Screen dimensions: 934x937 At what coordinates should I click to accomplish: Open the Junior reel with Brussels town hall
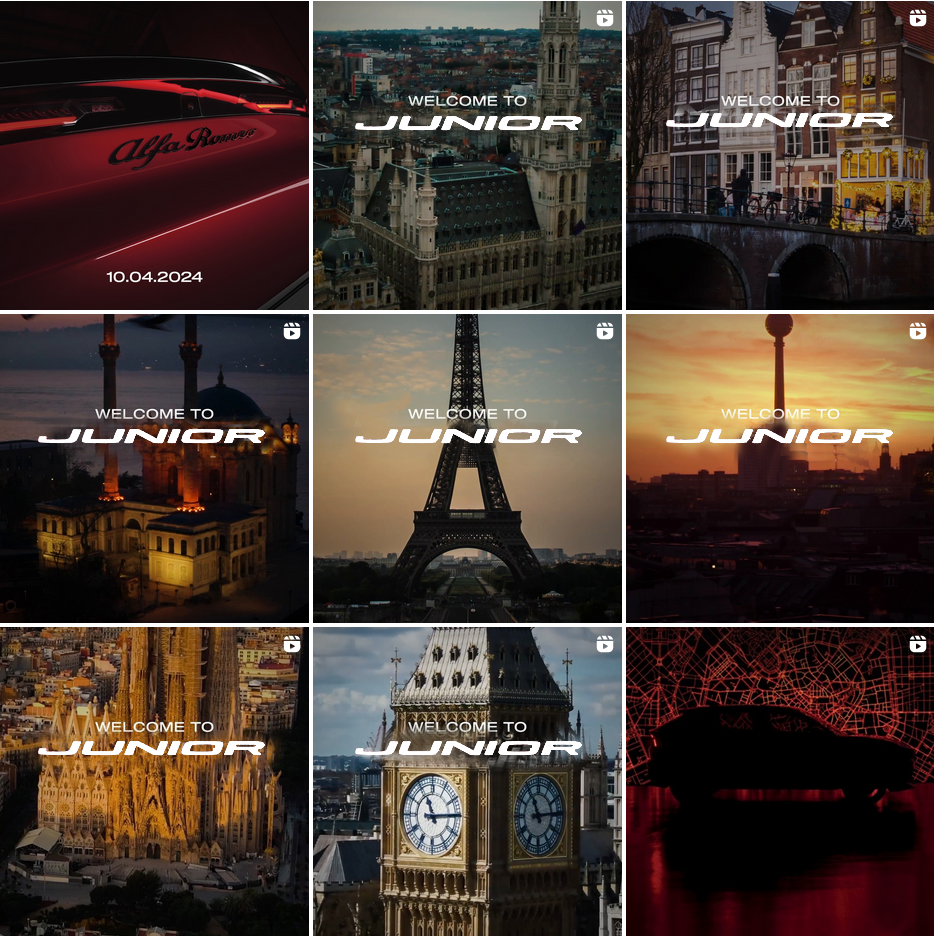pyautogui.click(x=467, y=155)
